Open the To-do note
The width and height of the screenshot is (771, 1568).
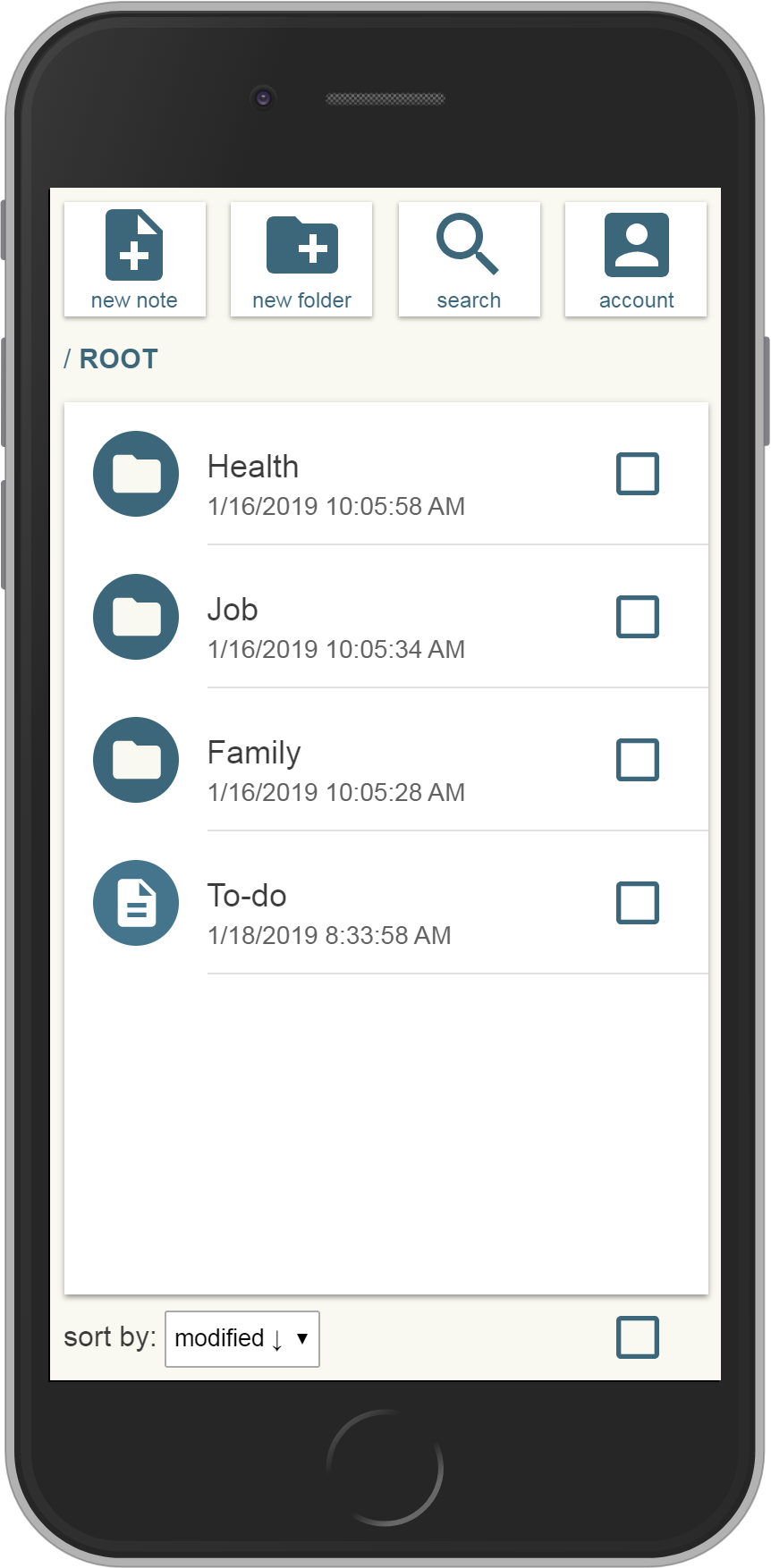(247, 897)
